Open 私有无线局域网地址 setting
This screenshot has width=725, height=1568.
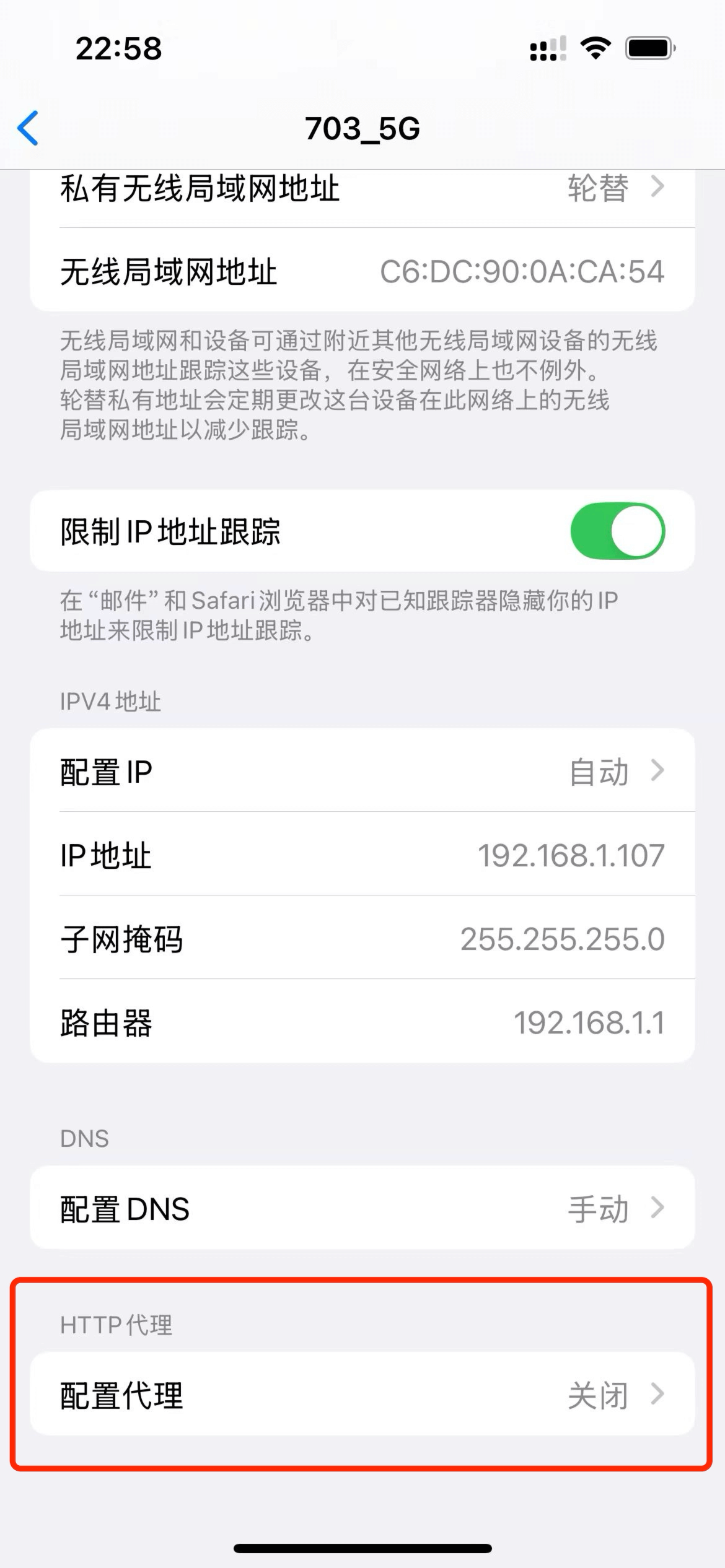(362, 189)
